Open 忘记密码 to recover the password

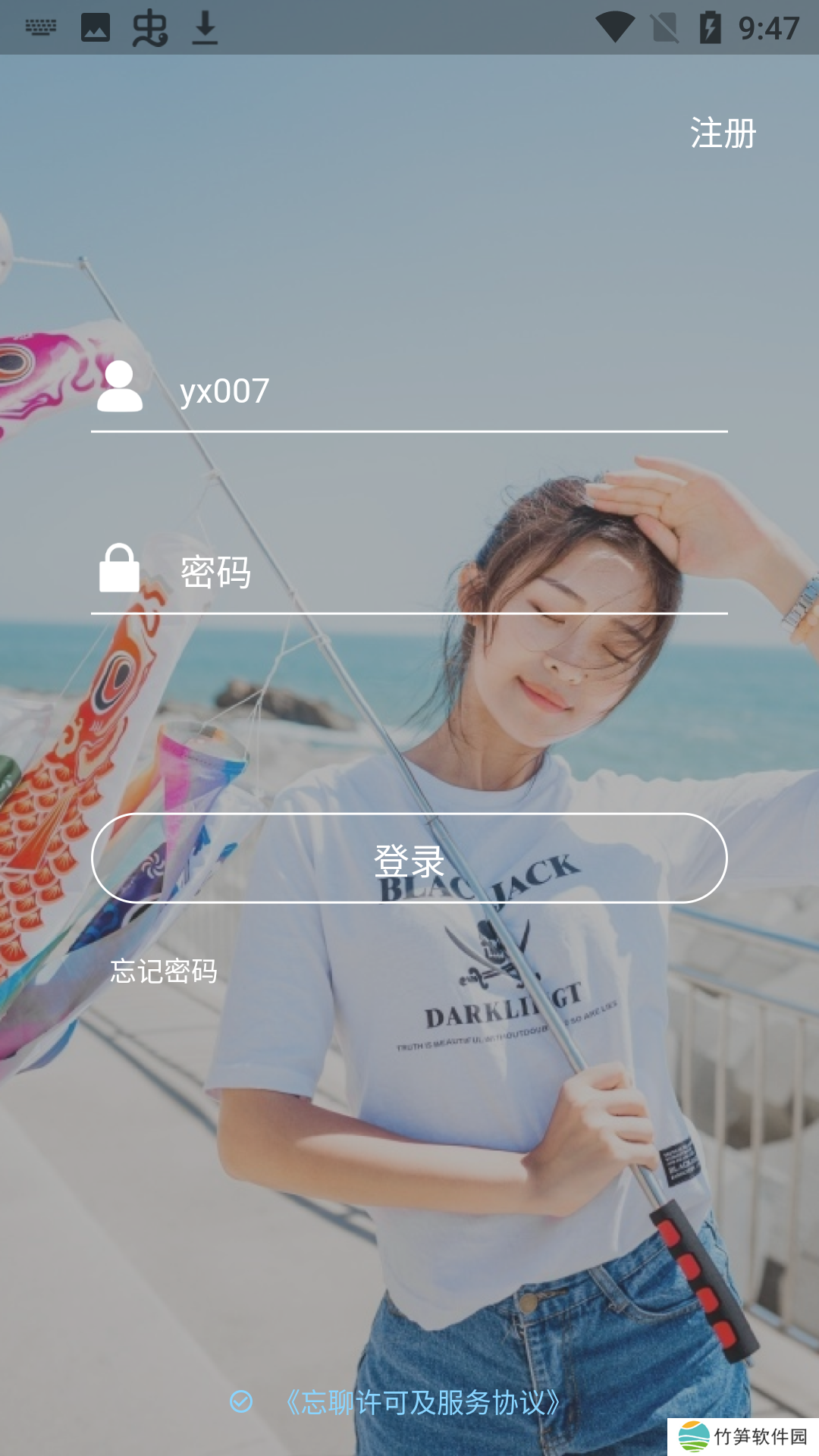pyautogui.click(x=164, y=971)
